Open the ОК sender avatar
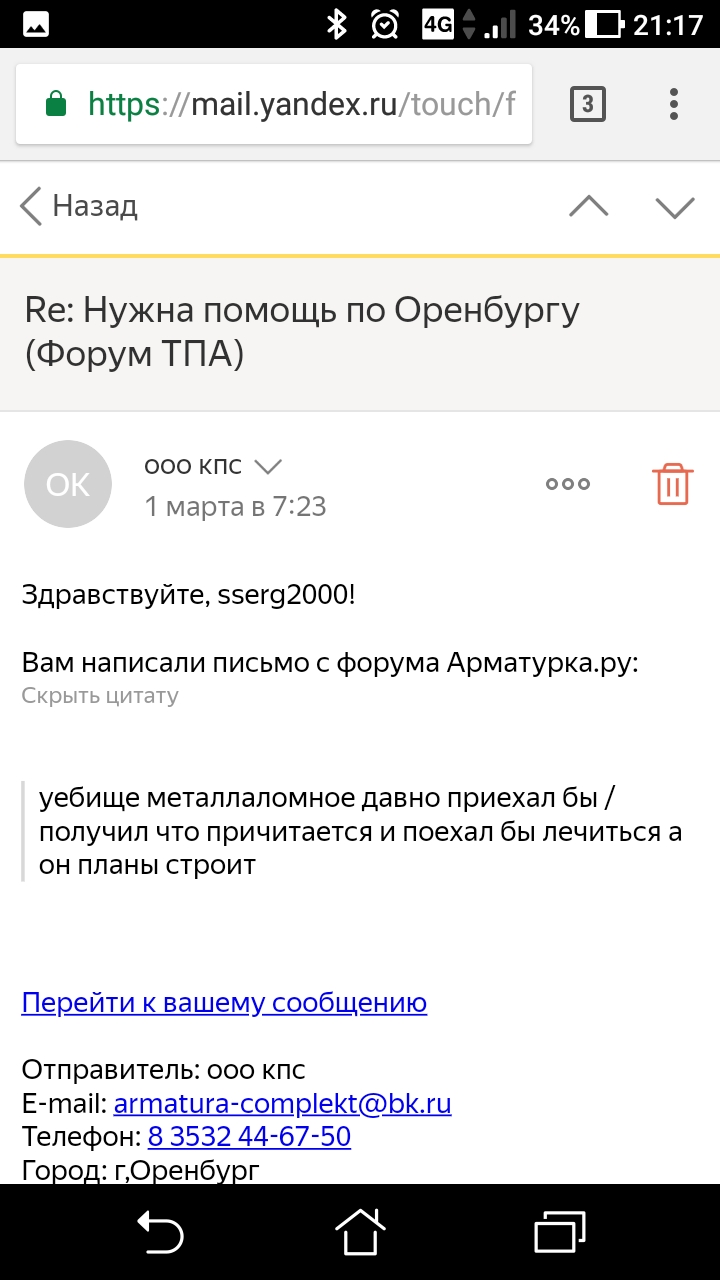The height and width of the screenshot is (1280, 720). tap(68, 484)
